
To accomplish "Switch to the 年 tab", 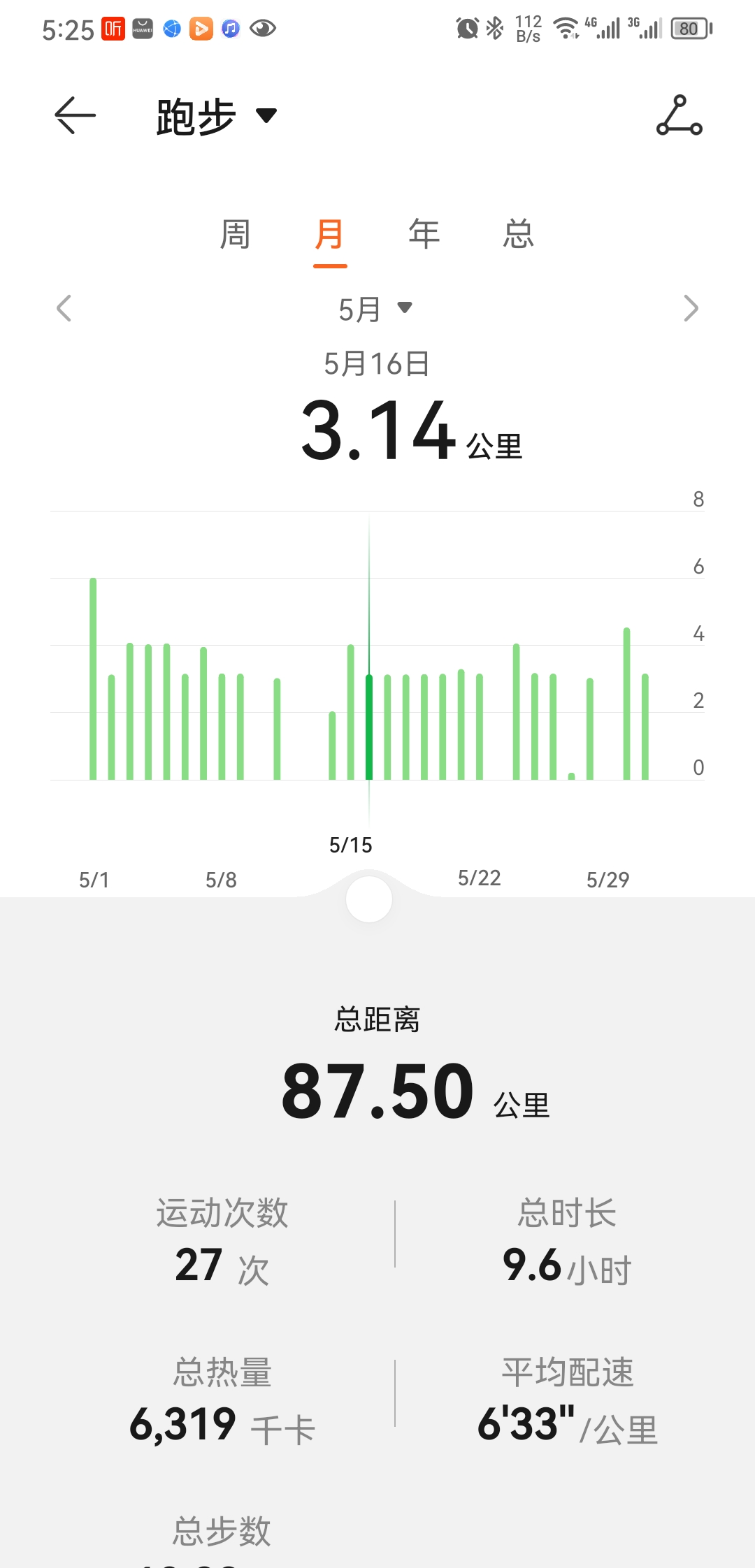I will tap(424, 234).
